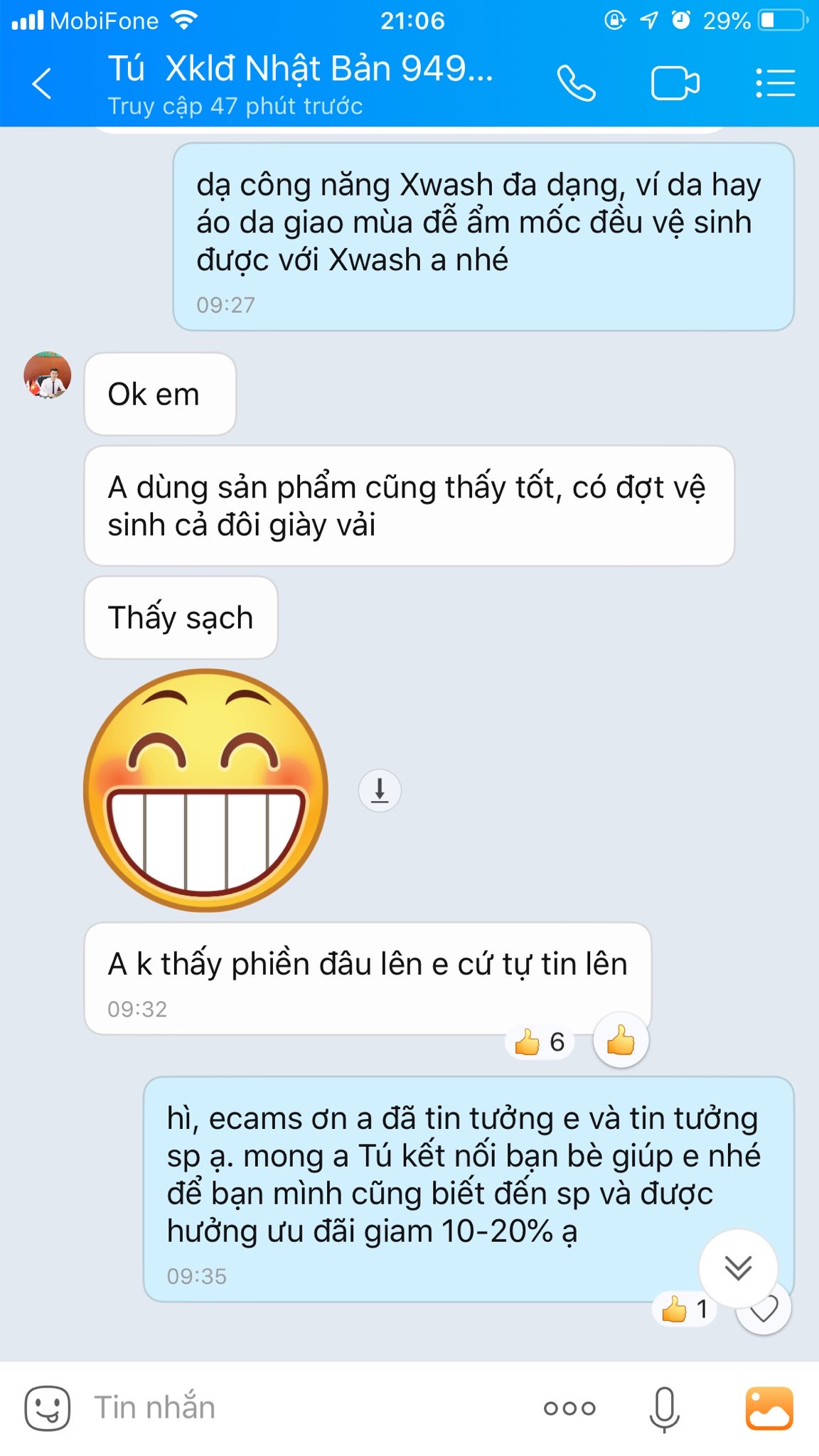819x1456 pixels.
Task: Open Tú's profile picture
Action: (48, 375)
